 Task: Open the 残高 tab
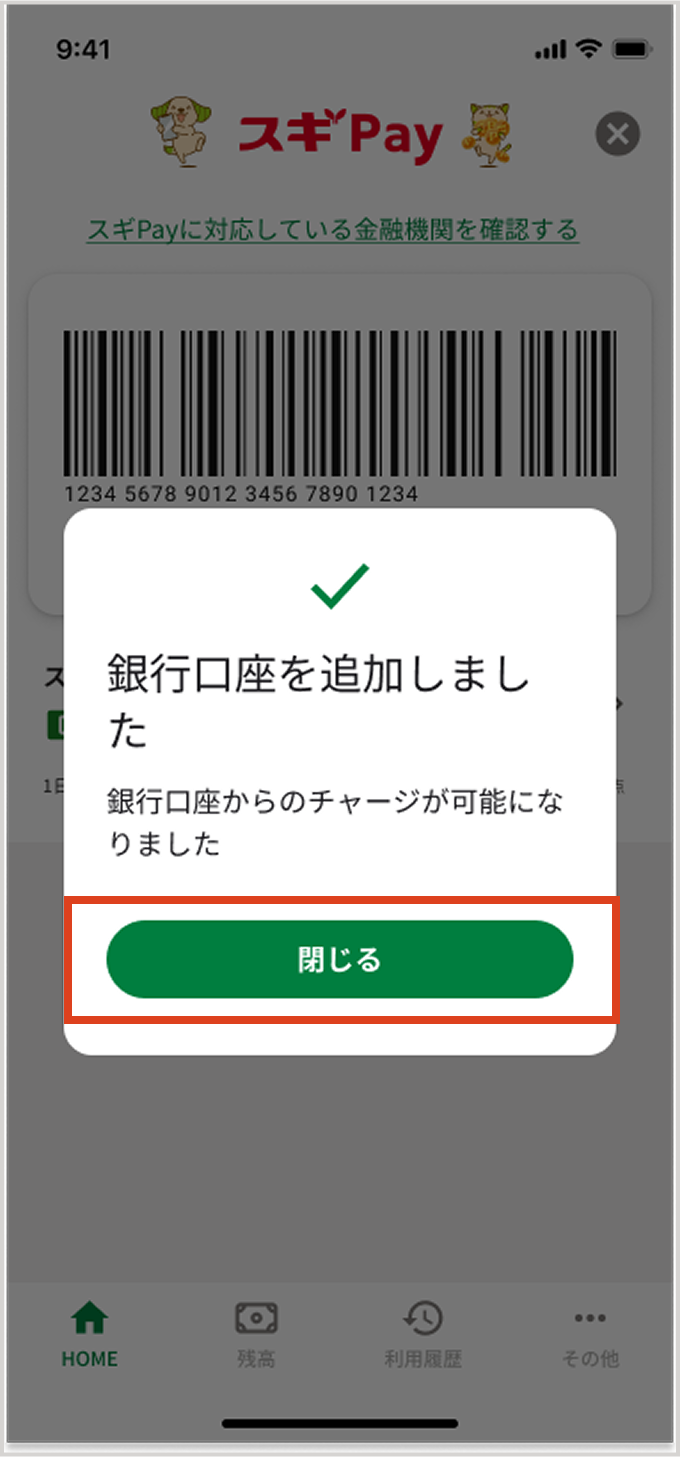coord(256,1334)
